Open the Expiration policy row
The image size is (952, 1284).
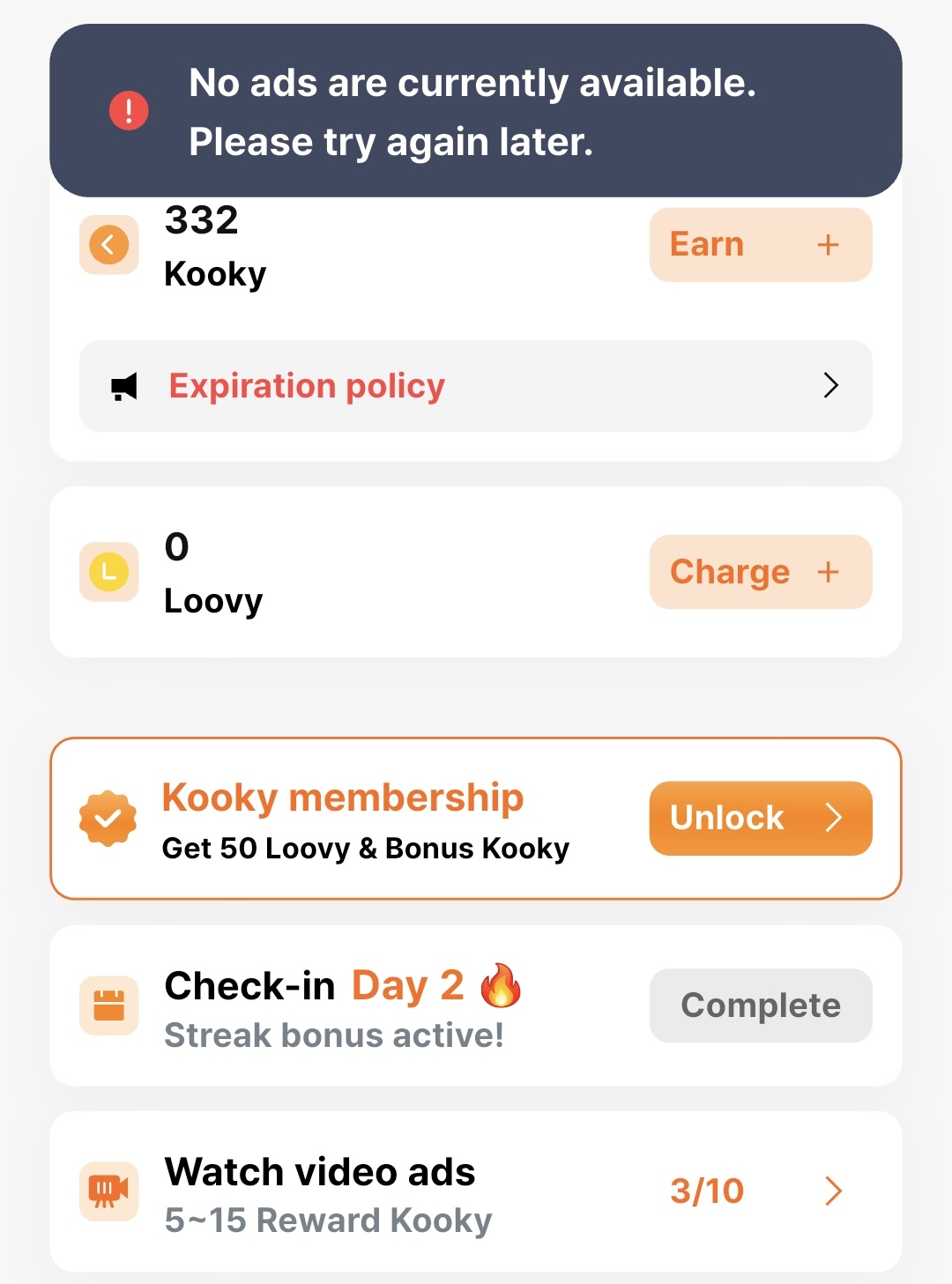pyautogui.click(x=476, y=386)
